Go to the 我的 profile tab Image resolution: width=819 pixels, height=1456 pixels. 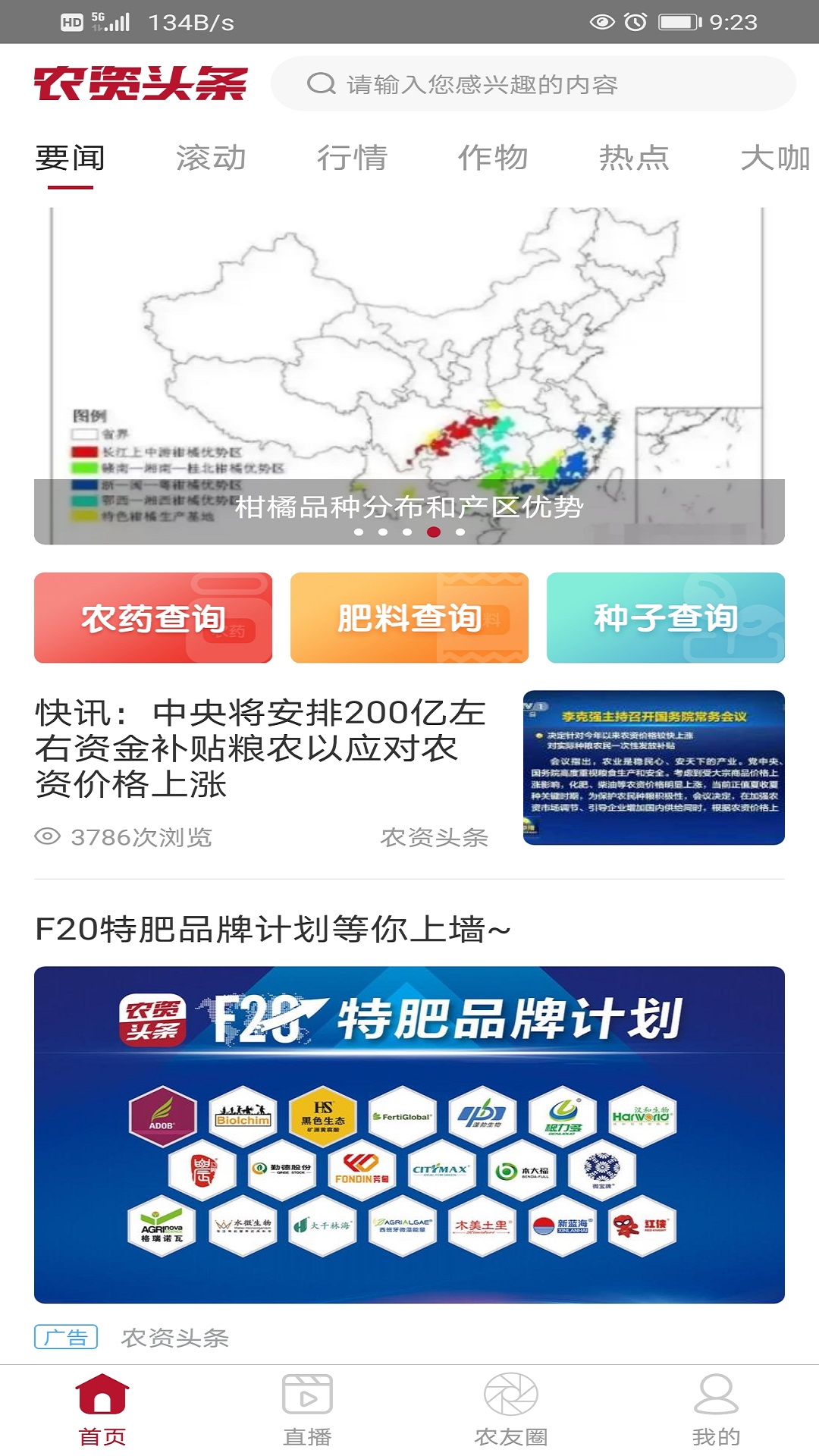(716, 1410)
